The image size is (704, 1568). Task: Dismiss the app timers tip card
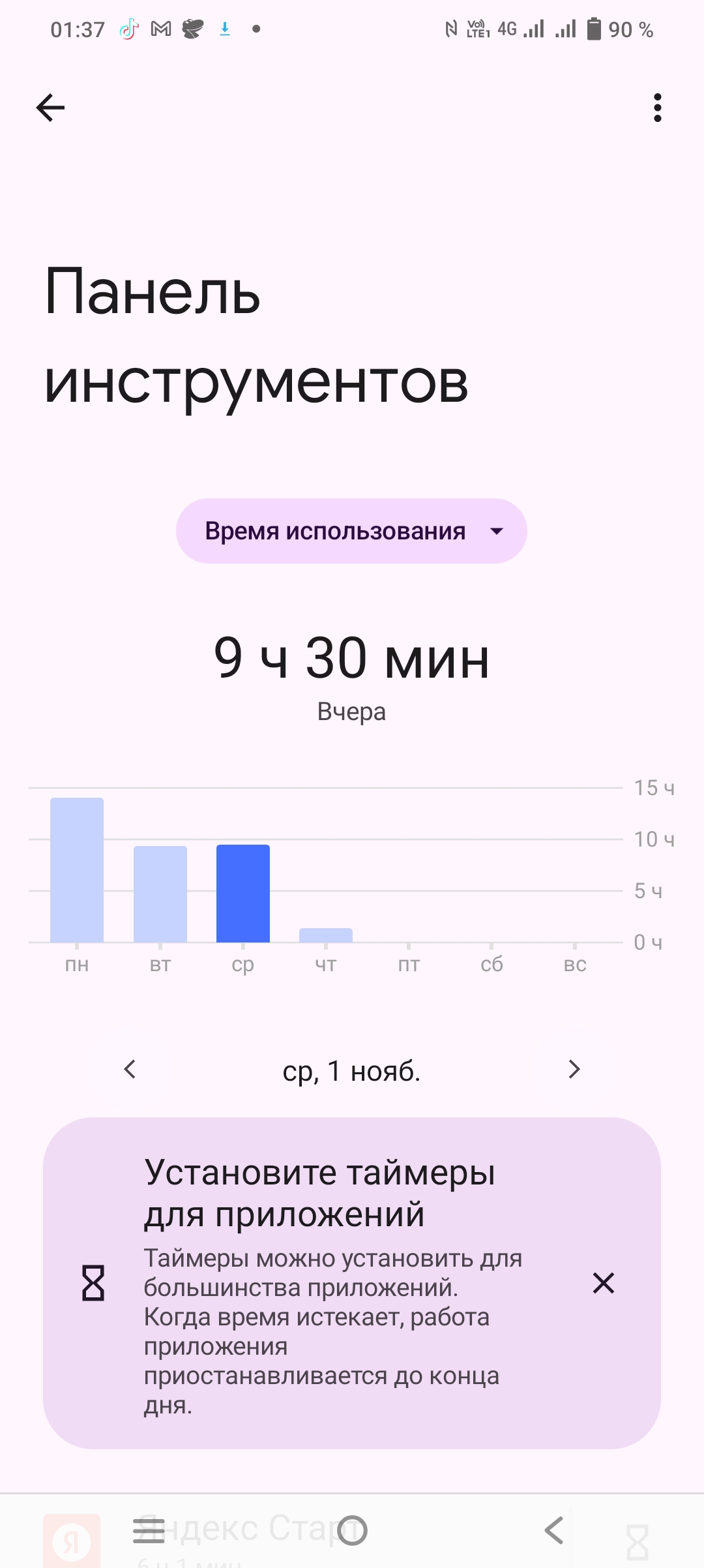[x=603, y=1283]
